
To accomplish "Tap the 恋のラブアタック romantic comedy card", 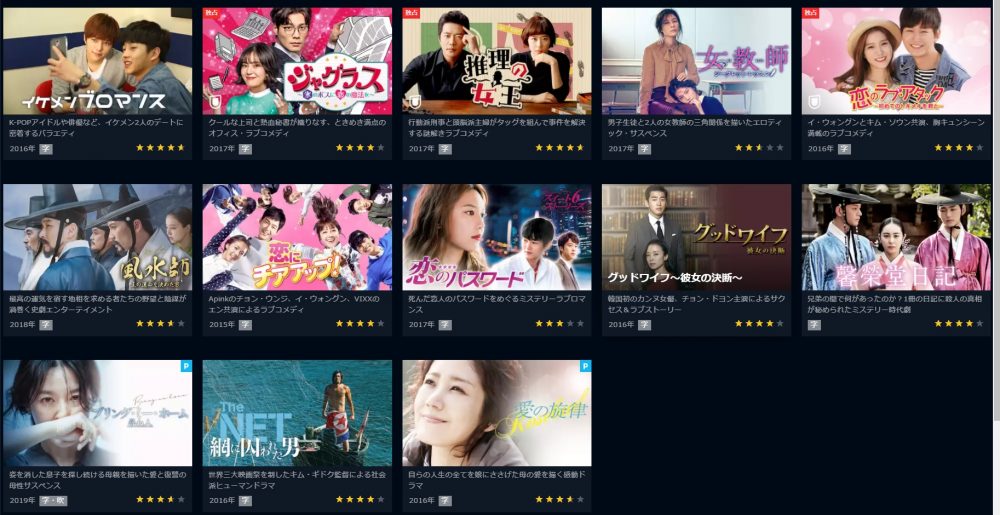I will point(896,62).
